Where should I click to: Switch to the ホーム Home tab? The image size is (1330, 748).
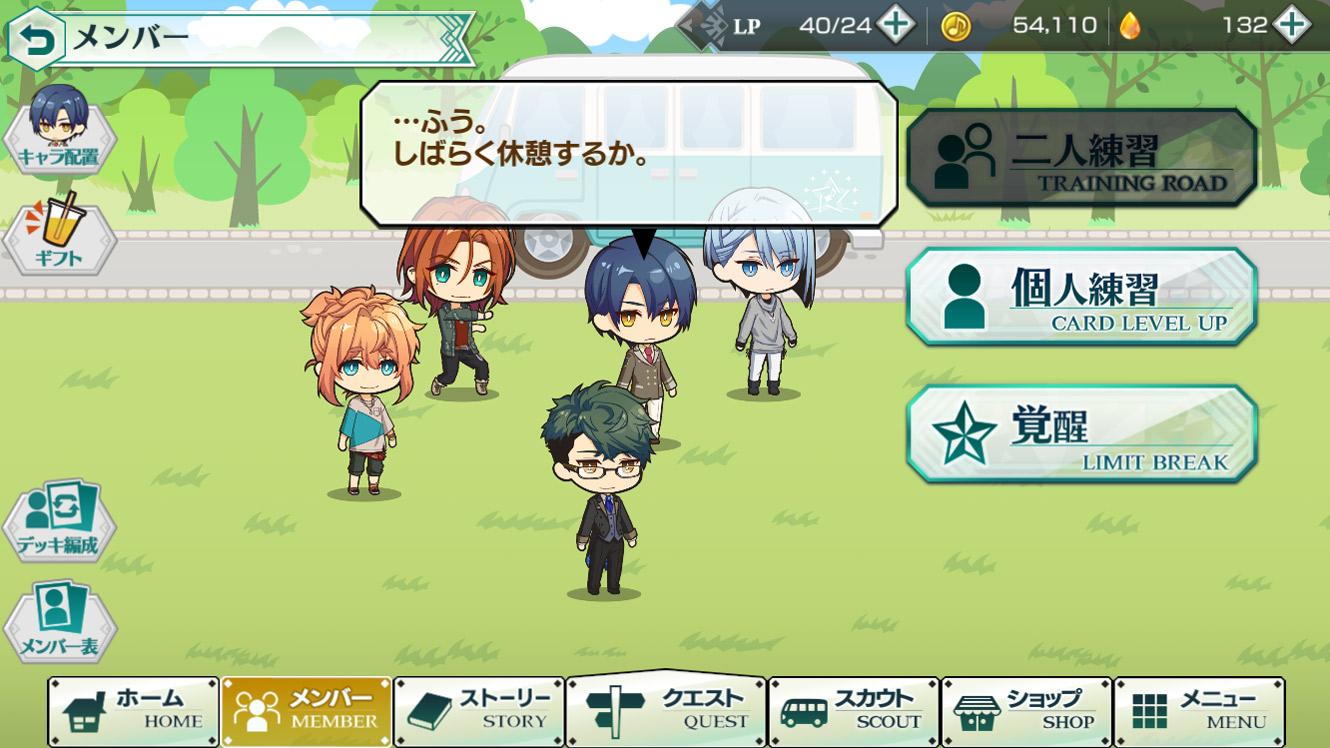pos(133,711)
